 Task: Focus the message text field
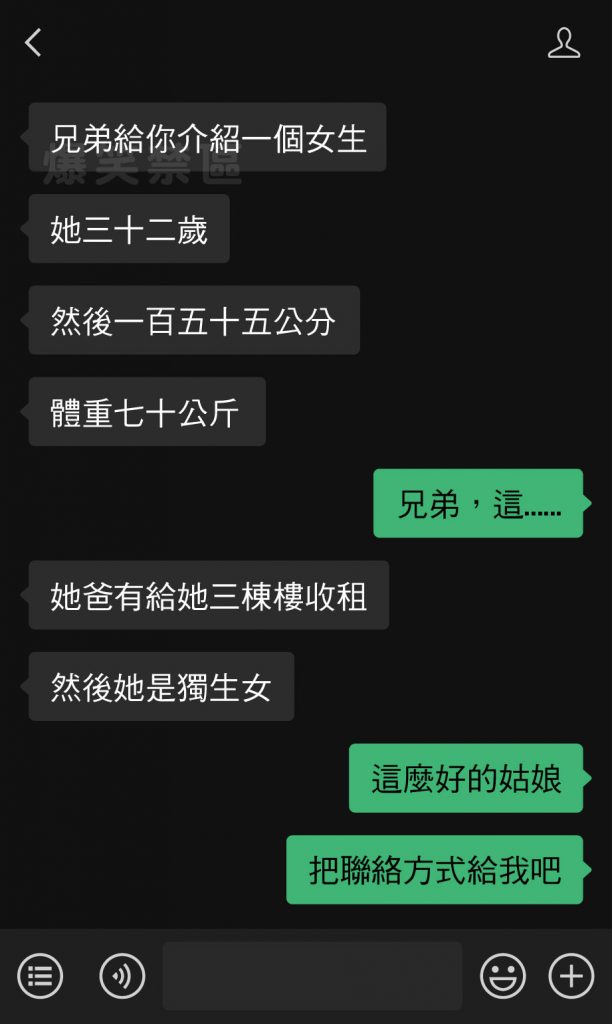pos(312,976)
